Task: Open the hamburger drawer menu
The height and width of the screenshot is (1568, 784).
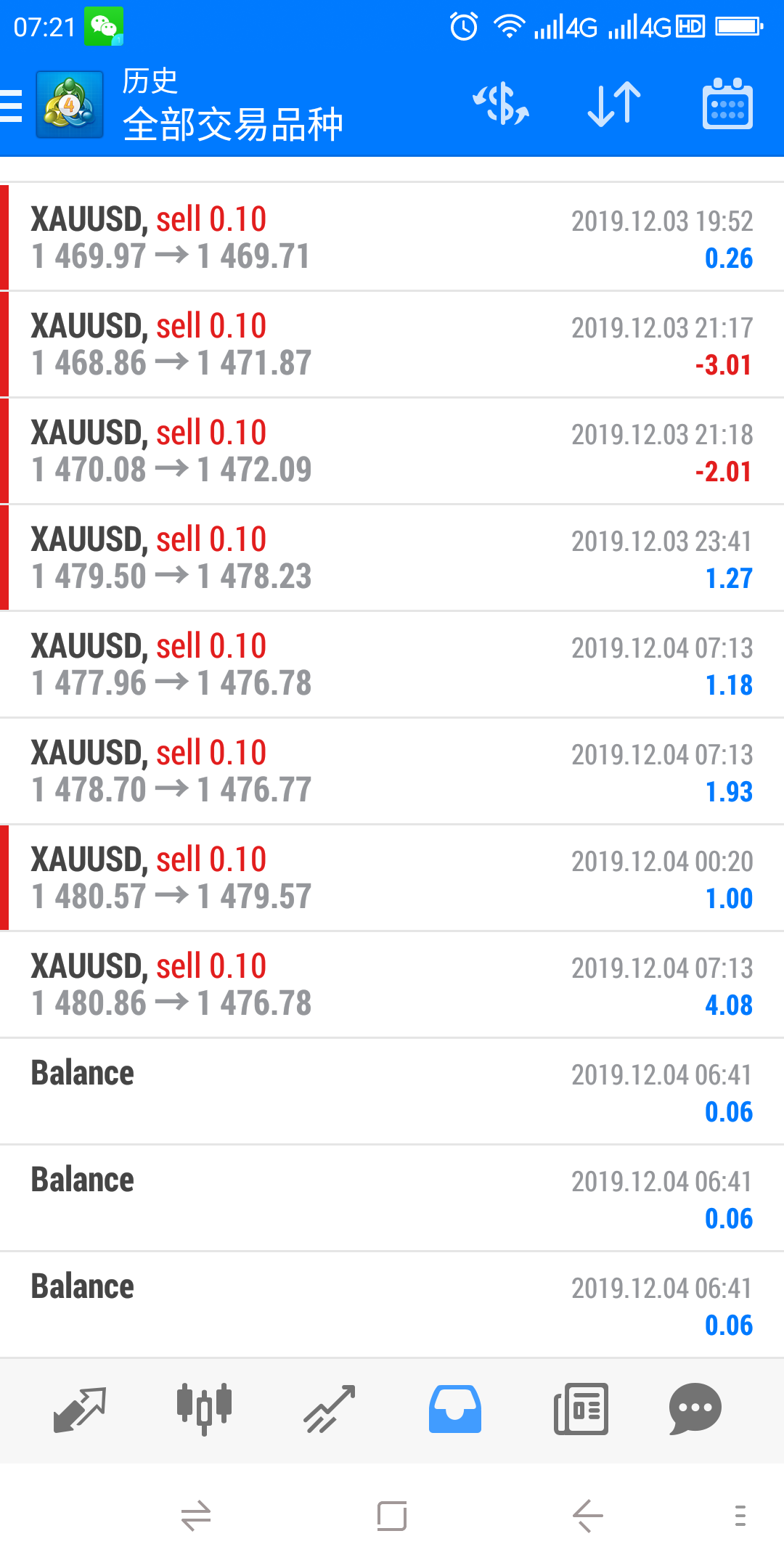Action: click(x=12, y=106)
